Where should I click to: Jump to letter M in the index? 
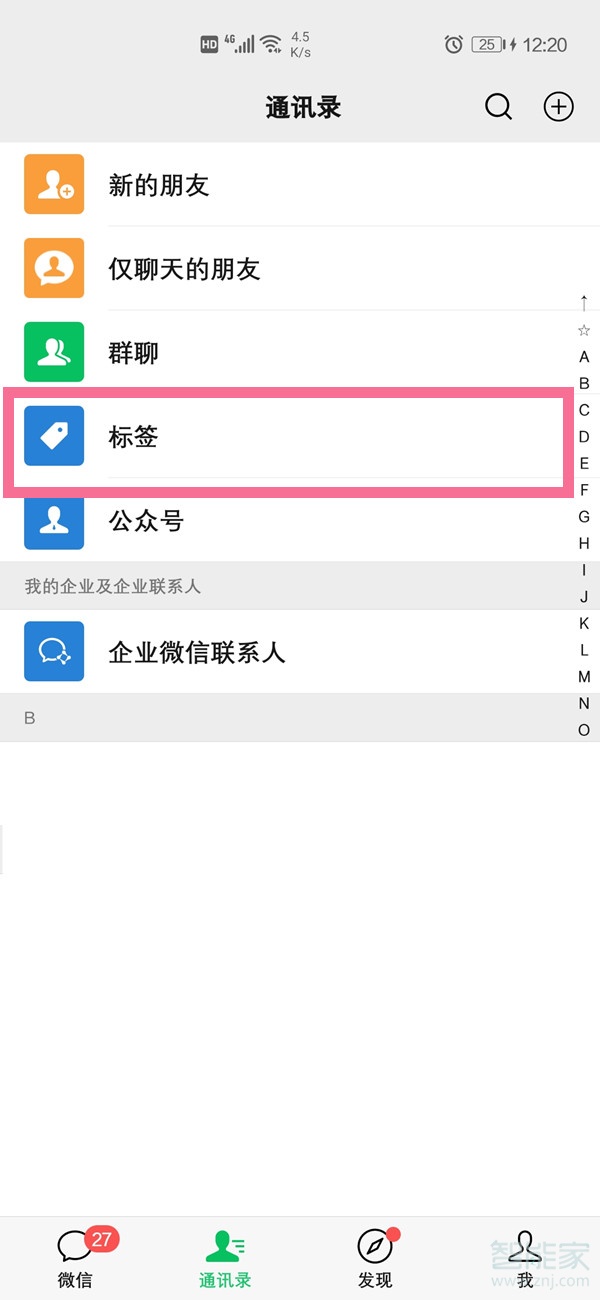[x=584, y=677]
